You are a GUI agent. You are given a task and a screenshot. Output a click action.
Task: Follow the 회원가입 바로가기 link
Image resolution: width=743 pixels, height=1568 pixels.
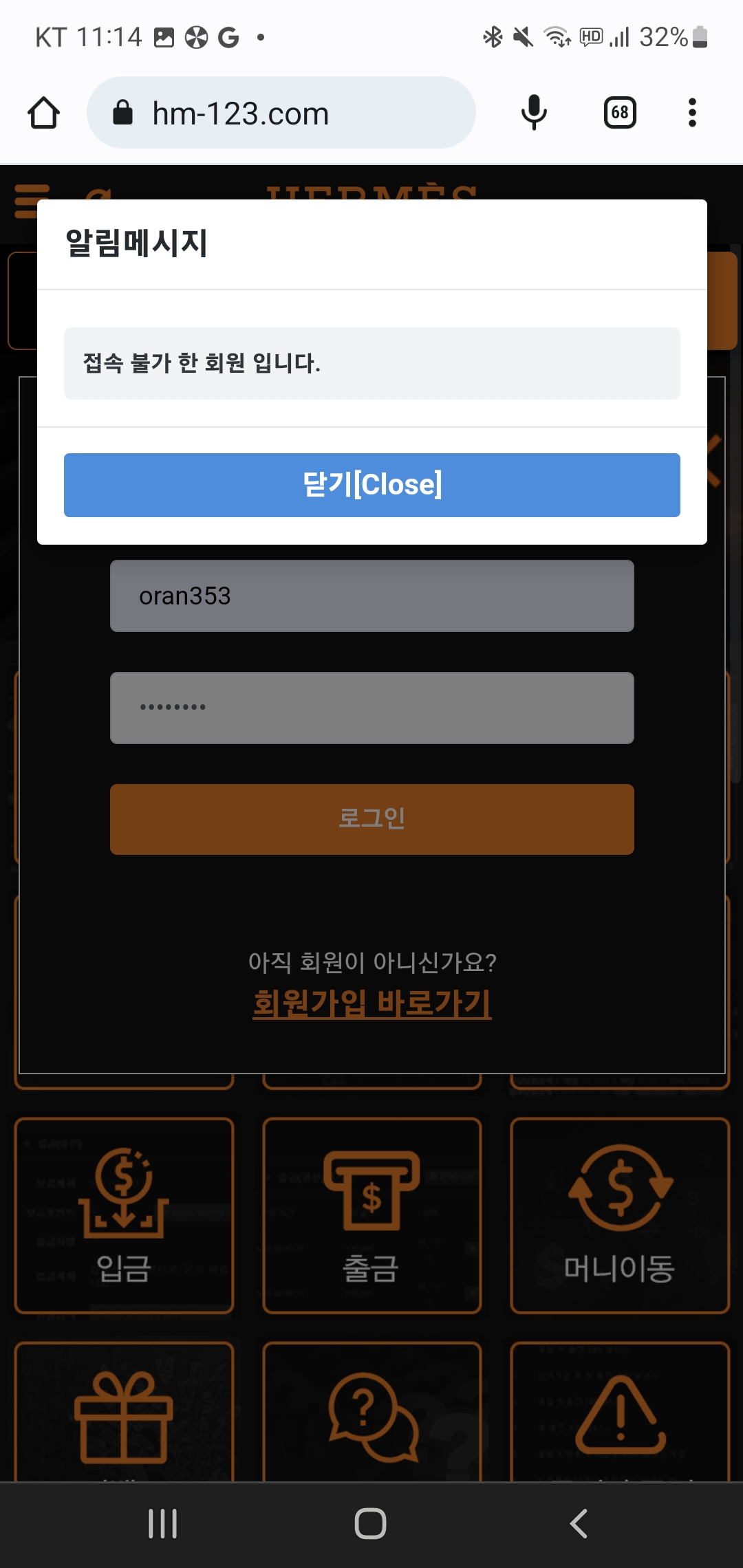point(371,1003)
